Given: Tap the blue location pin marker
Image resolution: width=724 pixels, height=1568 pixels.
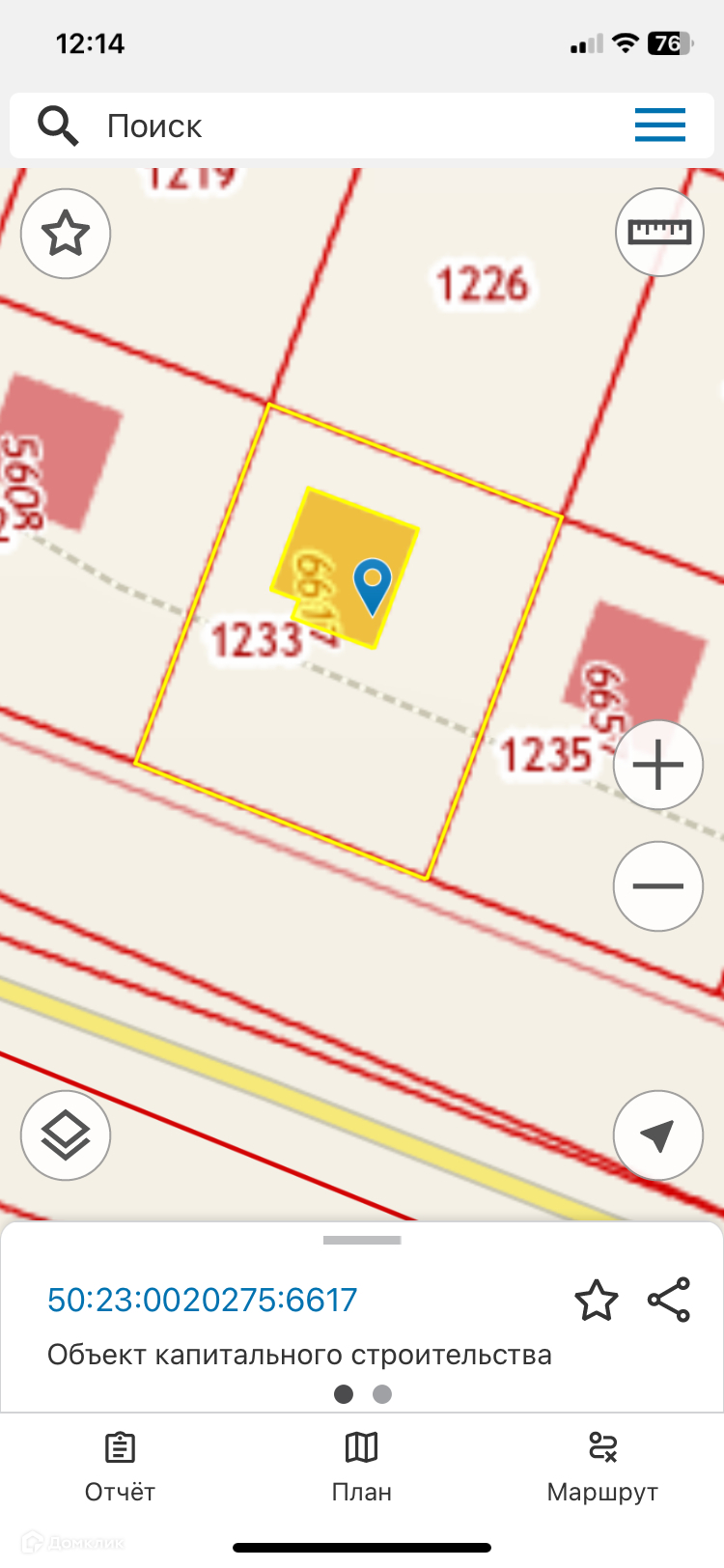Looking at the screenshot, I should [372, 583].
